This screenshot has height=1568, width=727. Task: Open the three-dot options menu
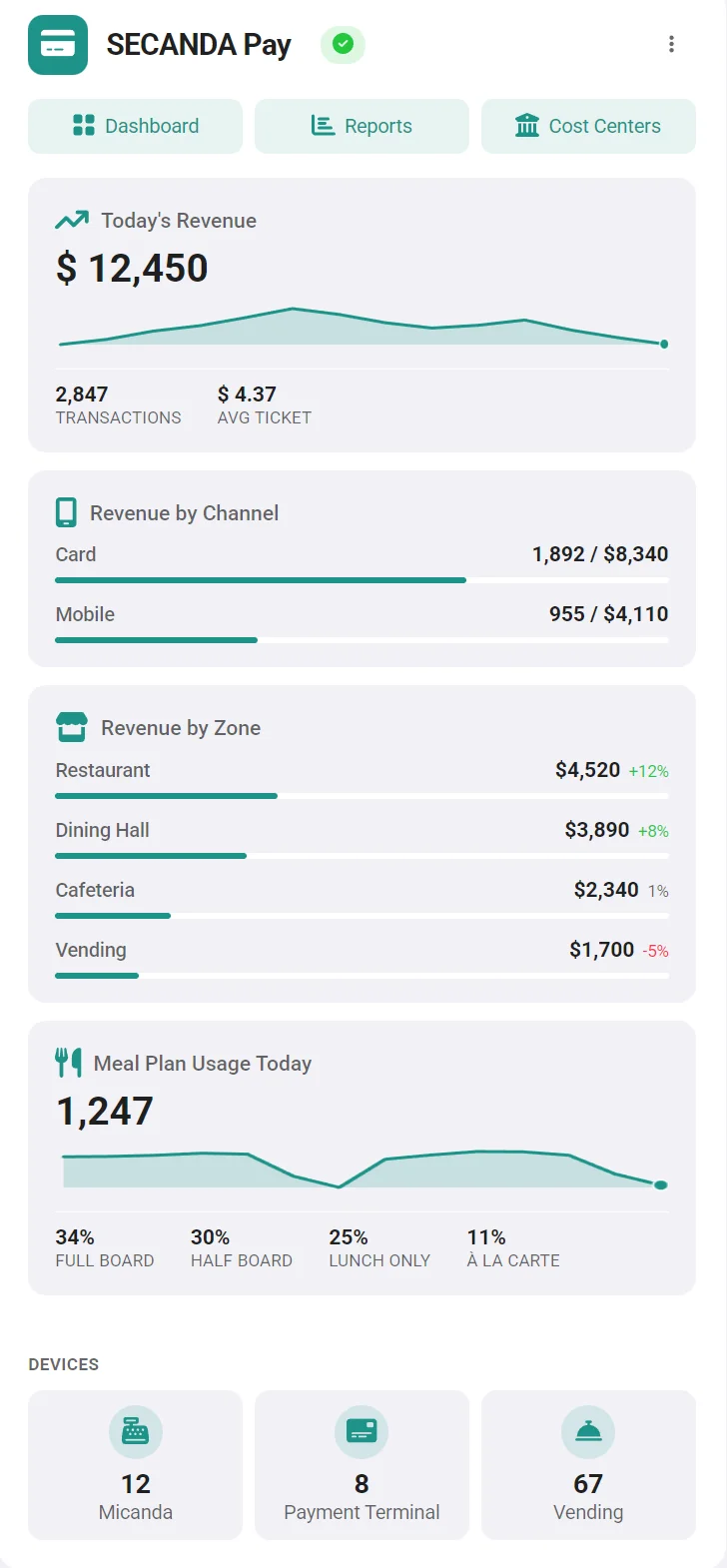[671, 44]
